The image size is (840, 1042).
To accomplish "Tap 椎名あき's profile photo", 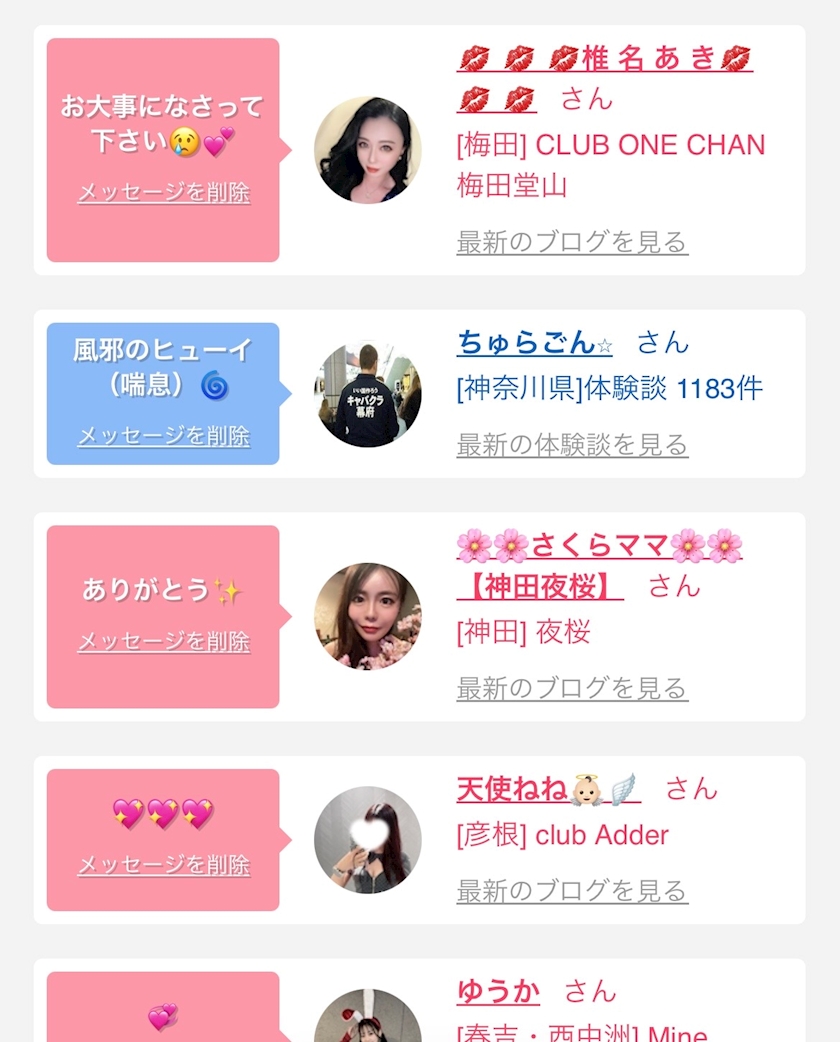I will pyautogui.click(x=368, y=150).
